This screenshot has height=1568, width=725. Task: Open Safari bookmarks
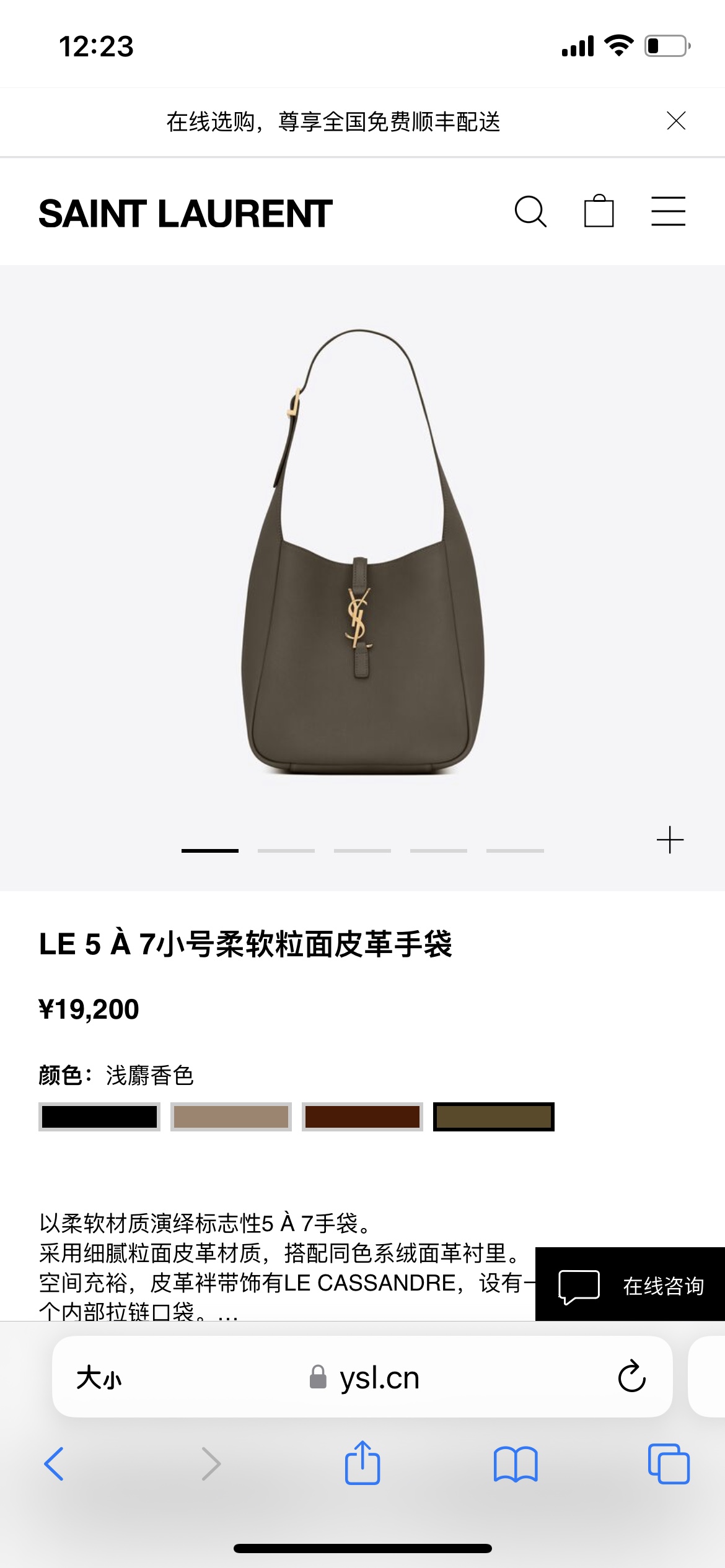coord(516,1464)
